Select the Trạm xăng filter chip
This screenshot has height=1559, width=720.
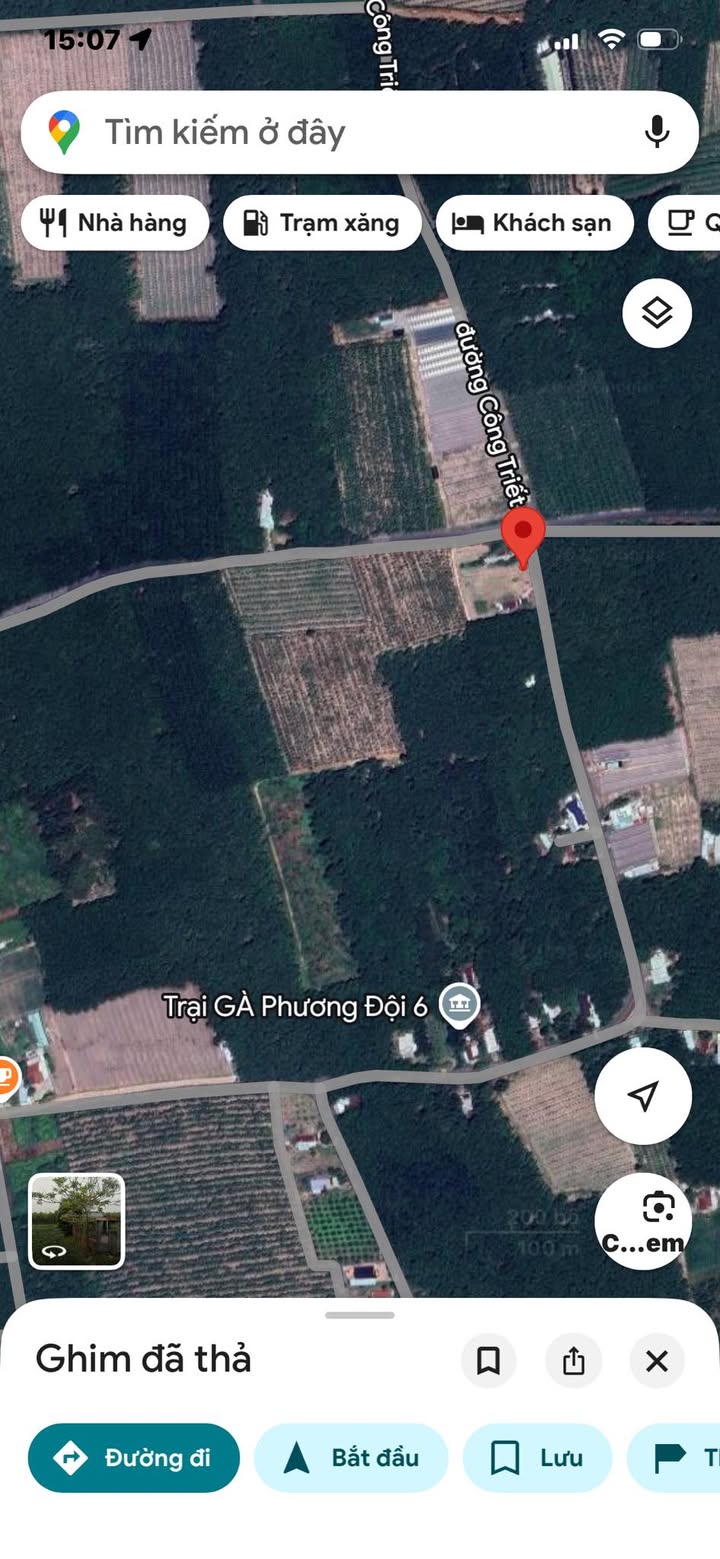point(325,223)
